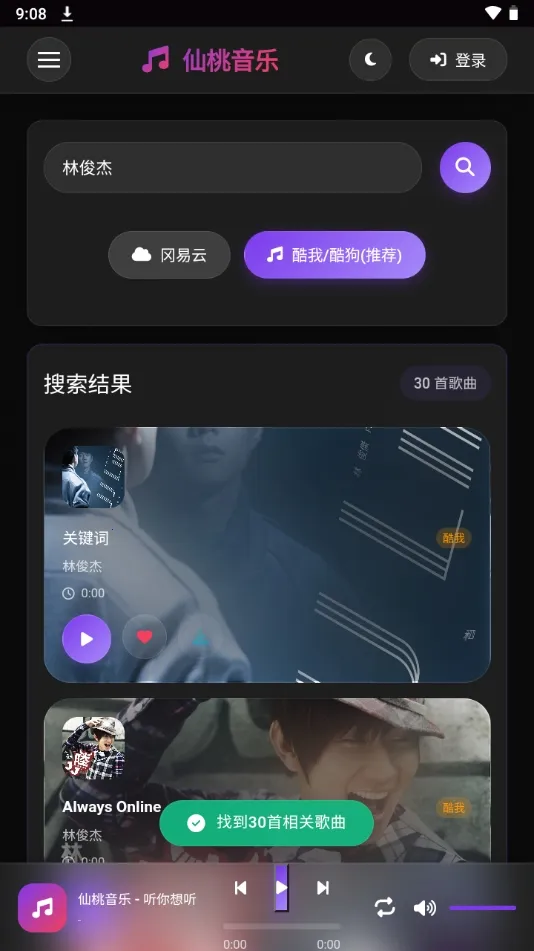
Task: Toggle dark mode with the moon icon
Action: (370, 59)
